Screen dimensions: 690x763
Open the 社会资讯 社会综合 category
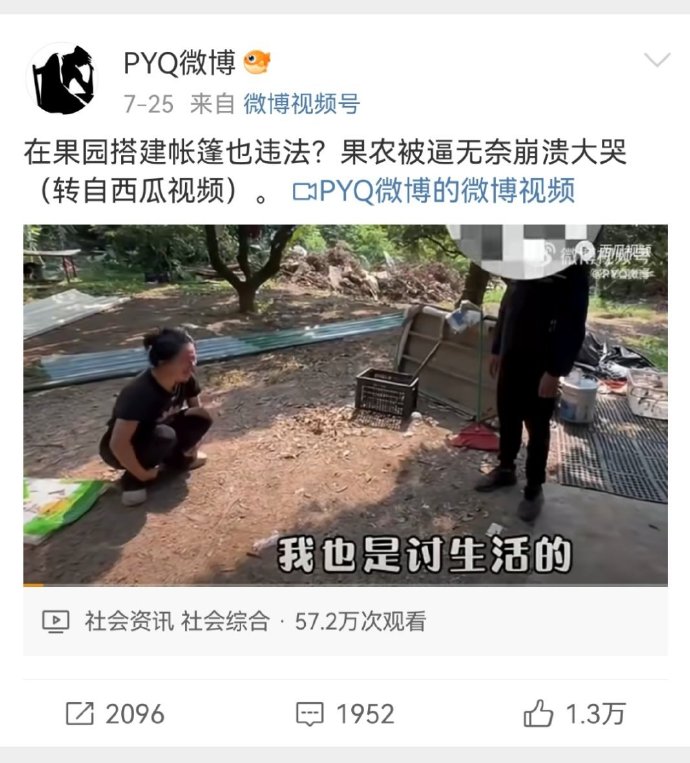tap(177, 621)
